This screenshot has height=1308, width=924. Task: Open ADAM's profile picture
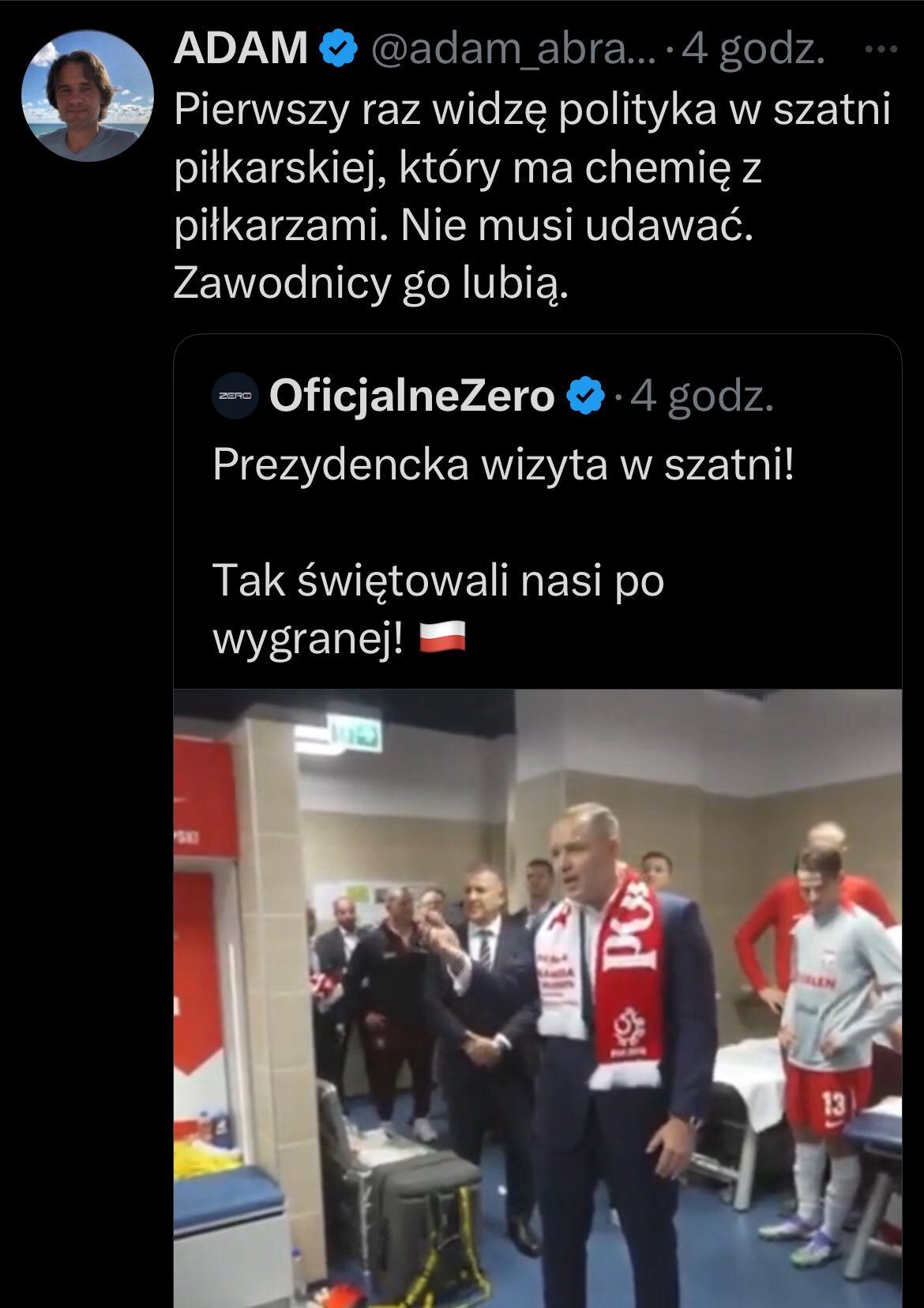[87, 96]
